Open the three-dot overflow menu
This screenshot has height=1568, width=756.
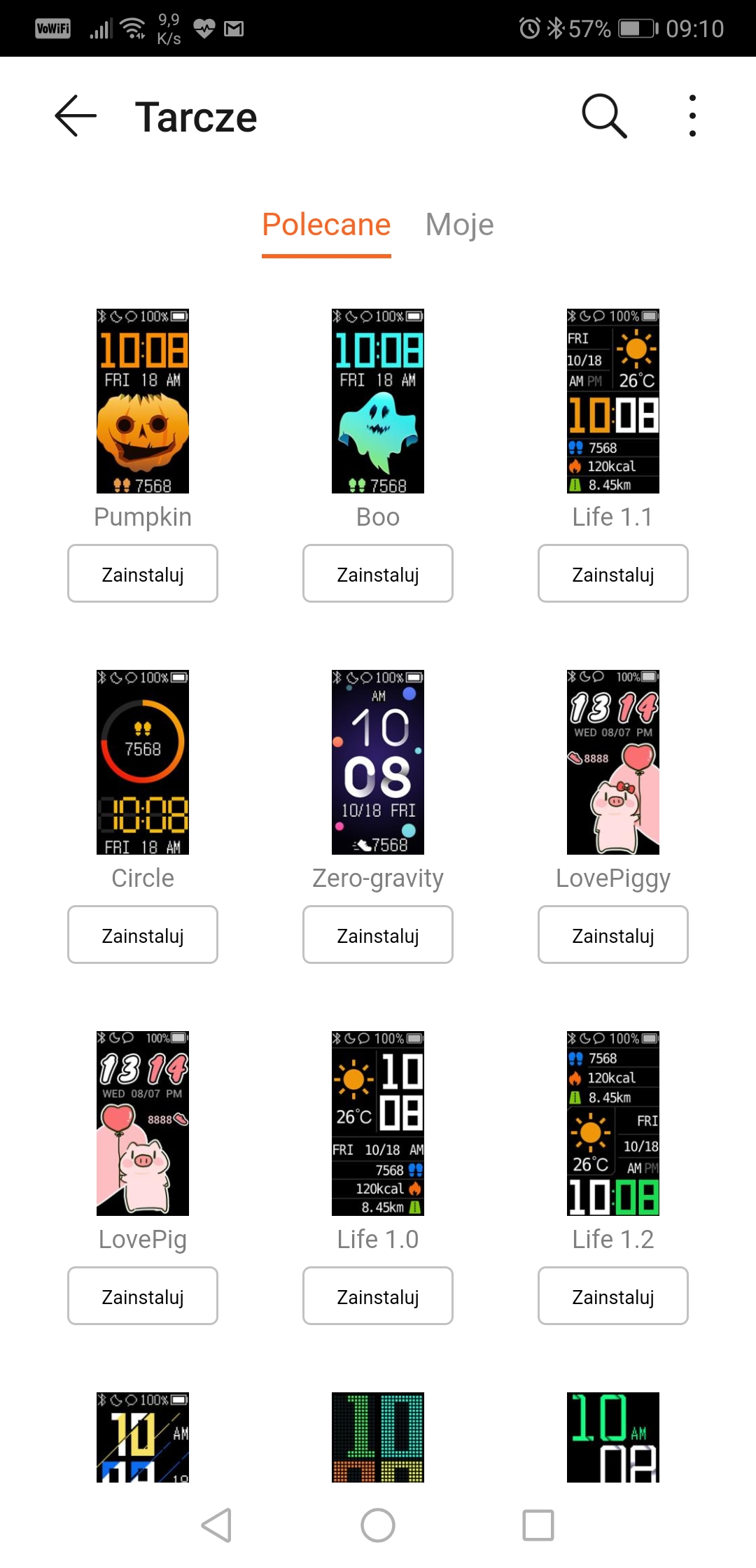[692, 115]
